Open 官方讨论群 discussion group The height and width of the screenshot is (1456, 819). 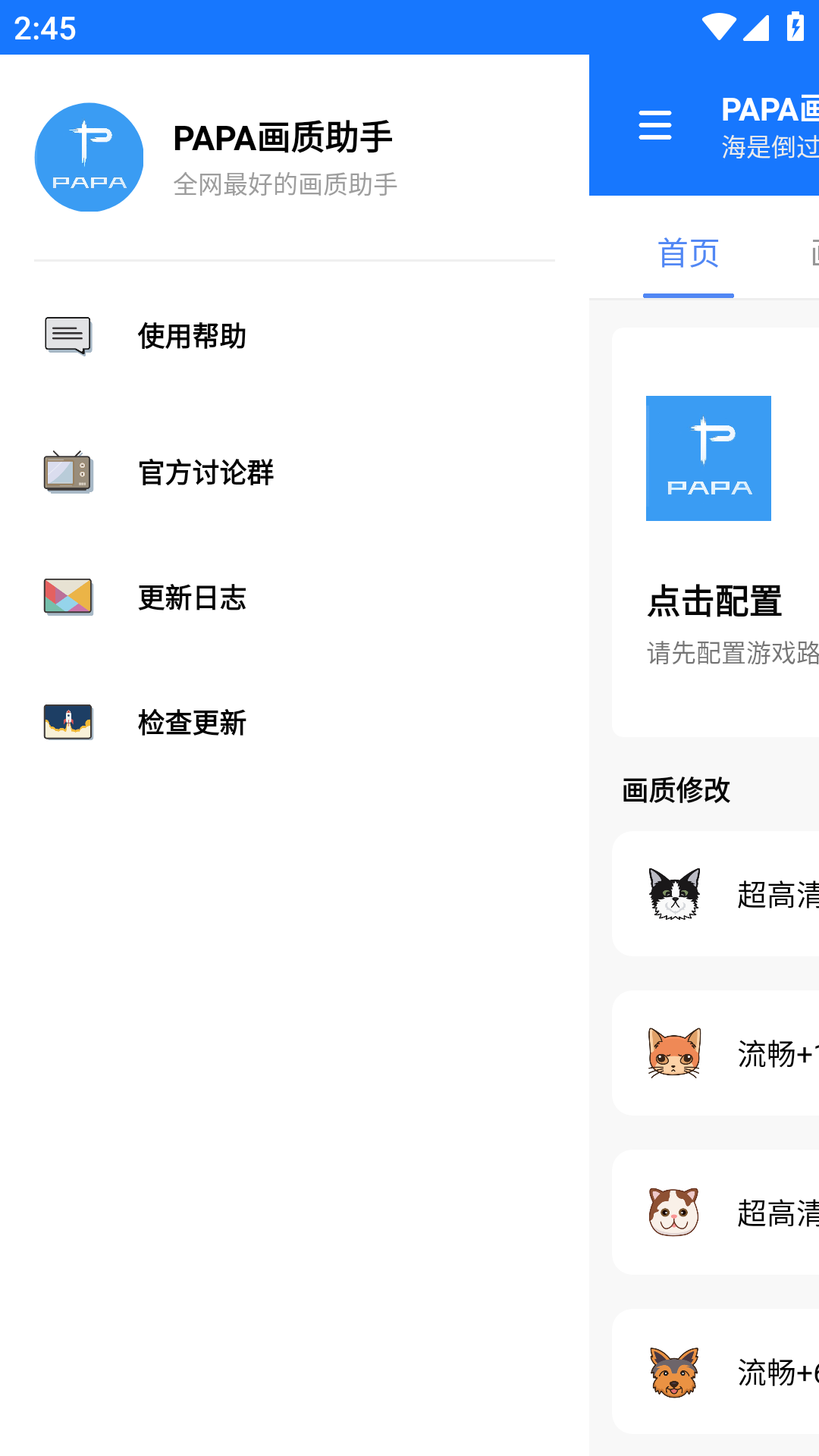(205, 472)
